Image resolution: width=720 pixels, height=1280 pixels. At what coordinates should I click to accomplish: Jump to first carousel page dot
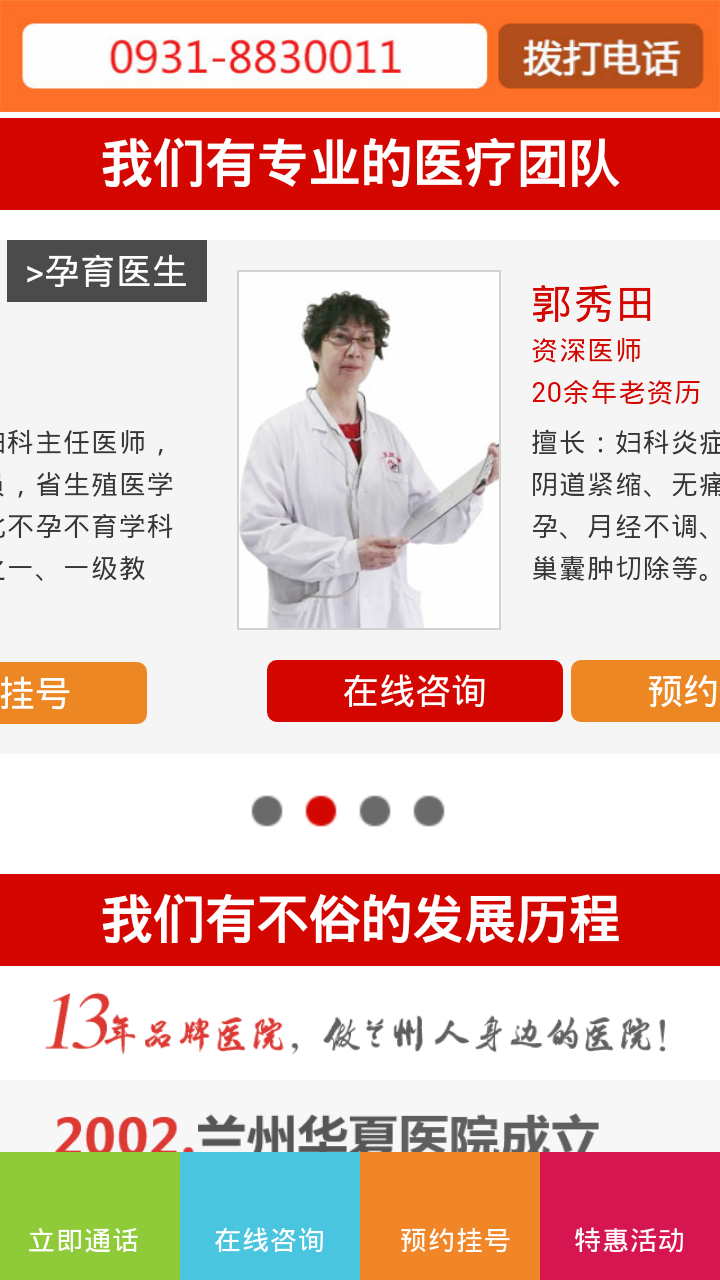point(267,811)
